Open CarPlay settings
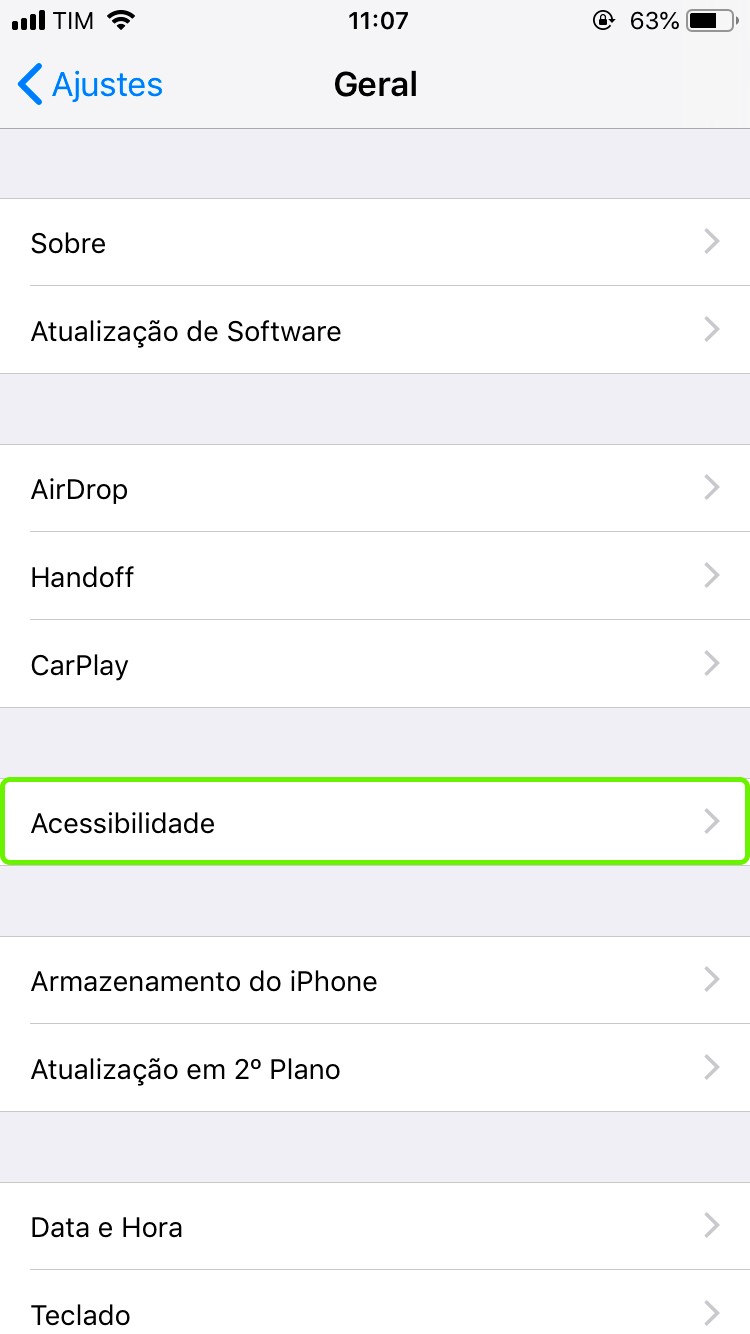Image resolution: width=750 pixels, height=1334 pixels. [x=375, y=665]
